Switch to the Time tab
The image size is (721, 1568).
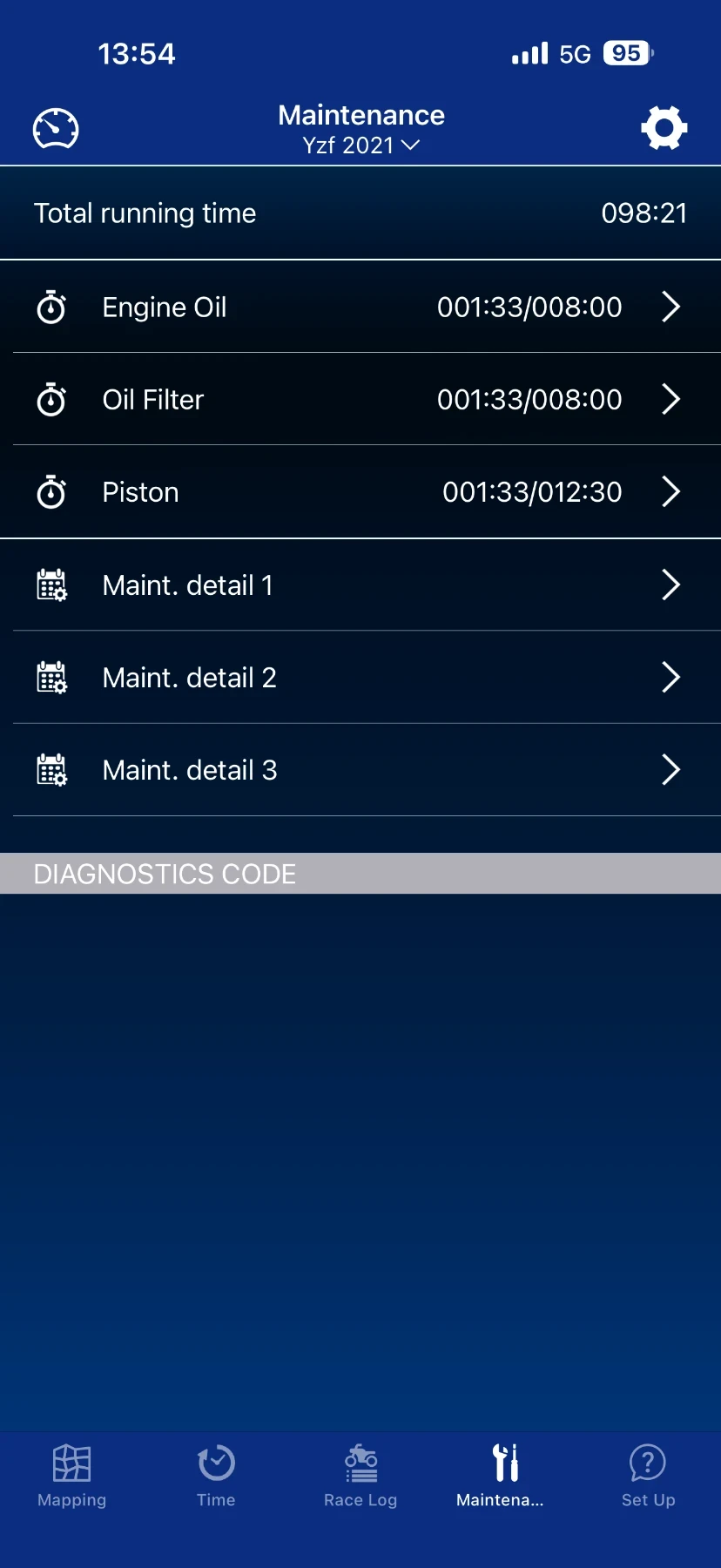[216, 1476]
